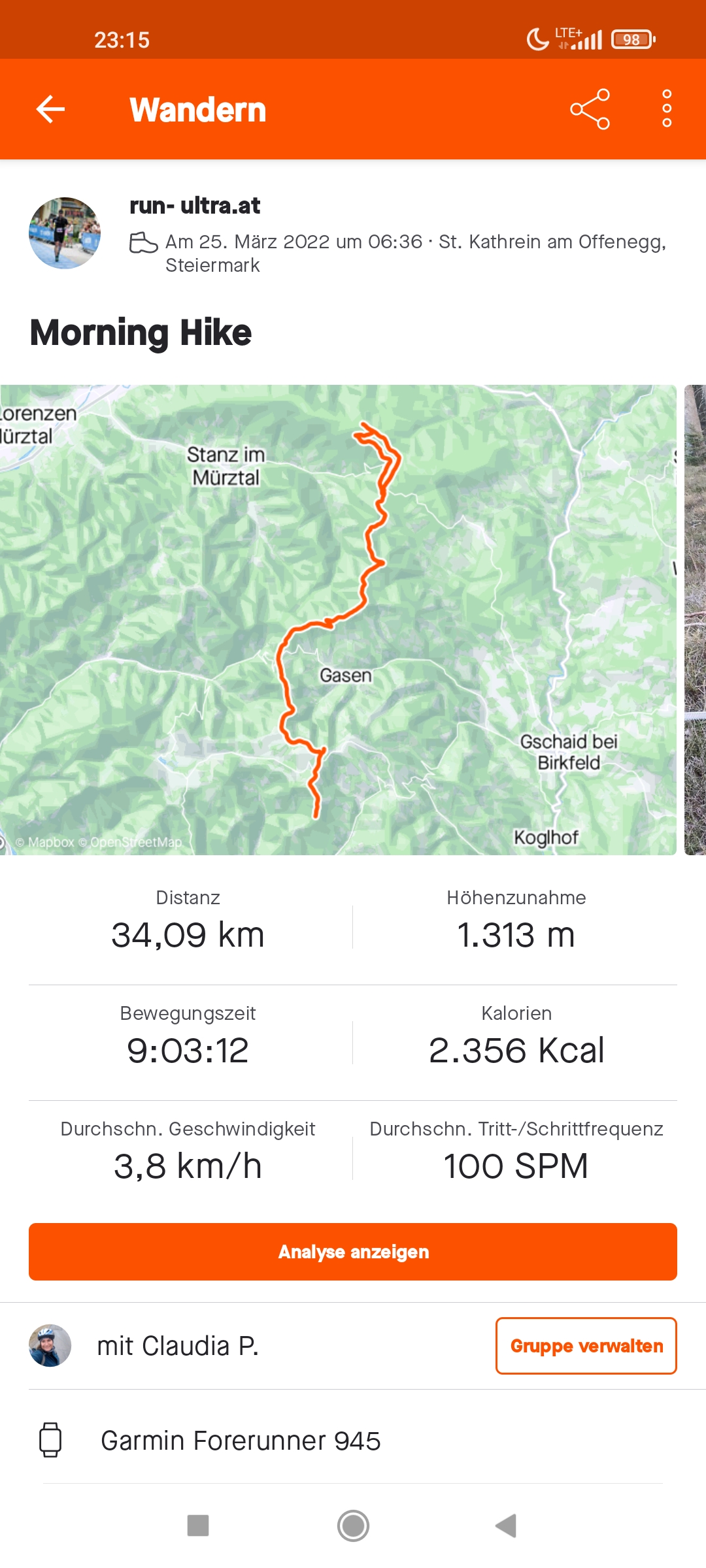Tap Analyse anzeigen button
The image size is (706, 1568).
tap(353, 1251)
